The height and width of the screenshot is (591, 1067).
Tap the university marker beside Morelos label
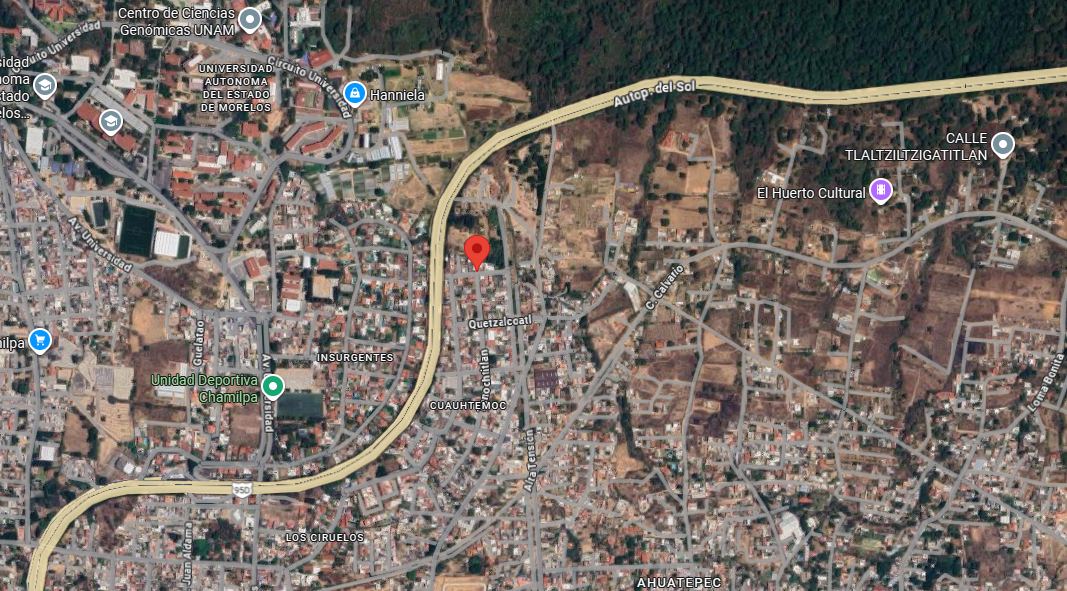(x=45, y=86)
